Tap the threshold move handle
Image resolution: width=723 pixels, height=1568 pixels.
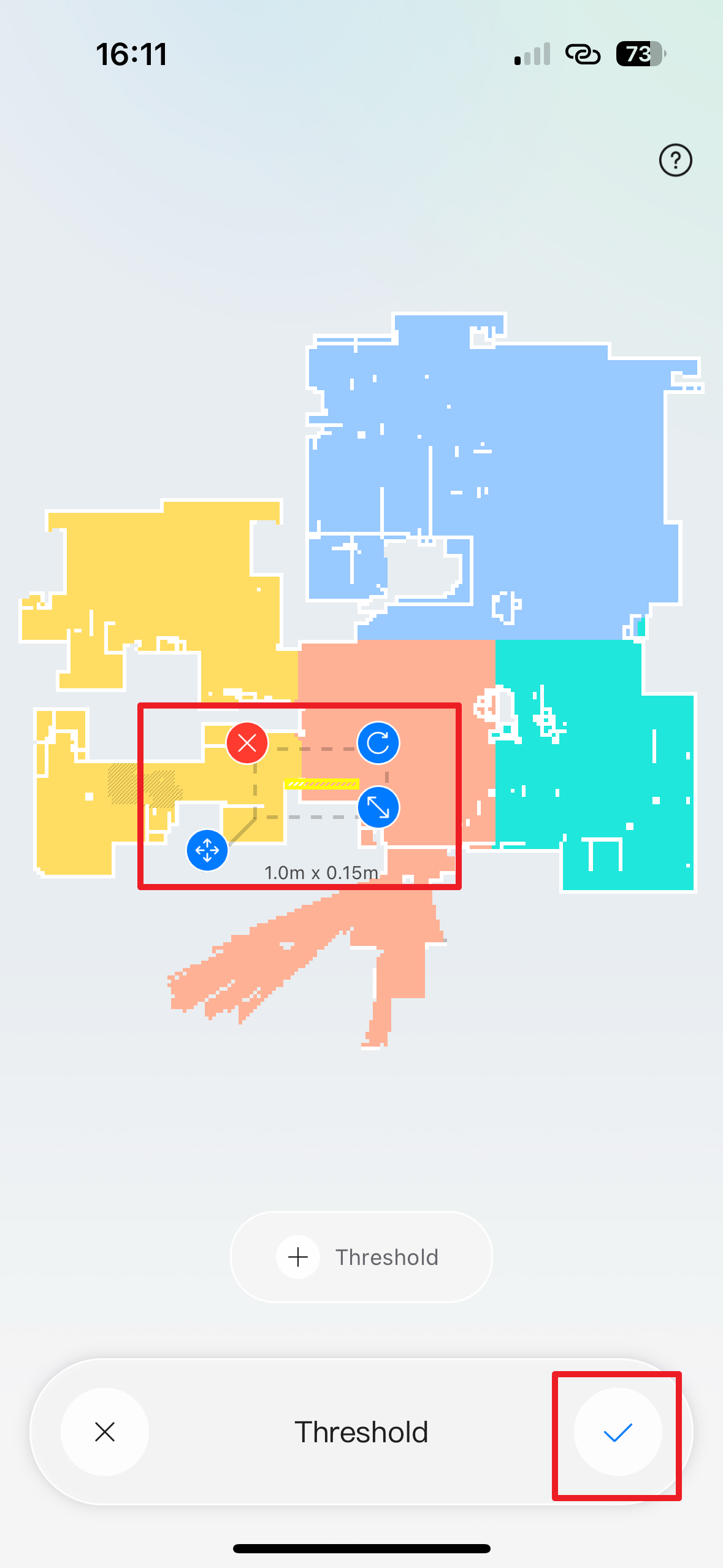[x=207, y=850]
